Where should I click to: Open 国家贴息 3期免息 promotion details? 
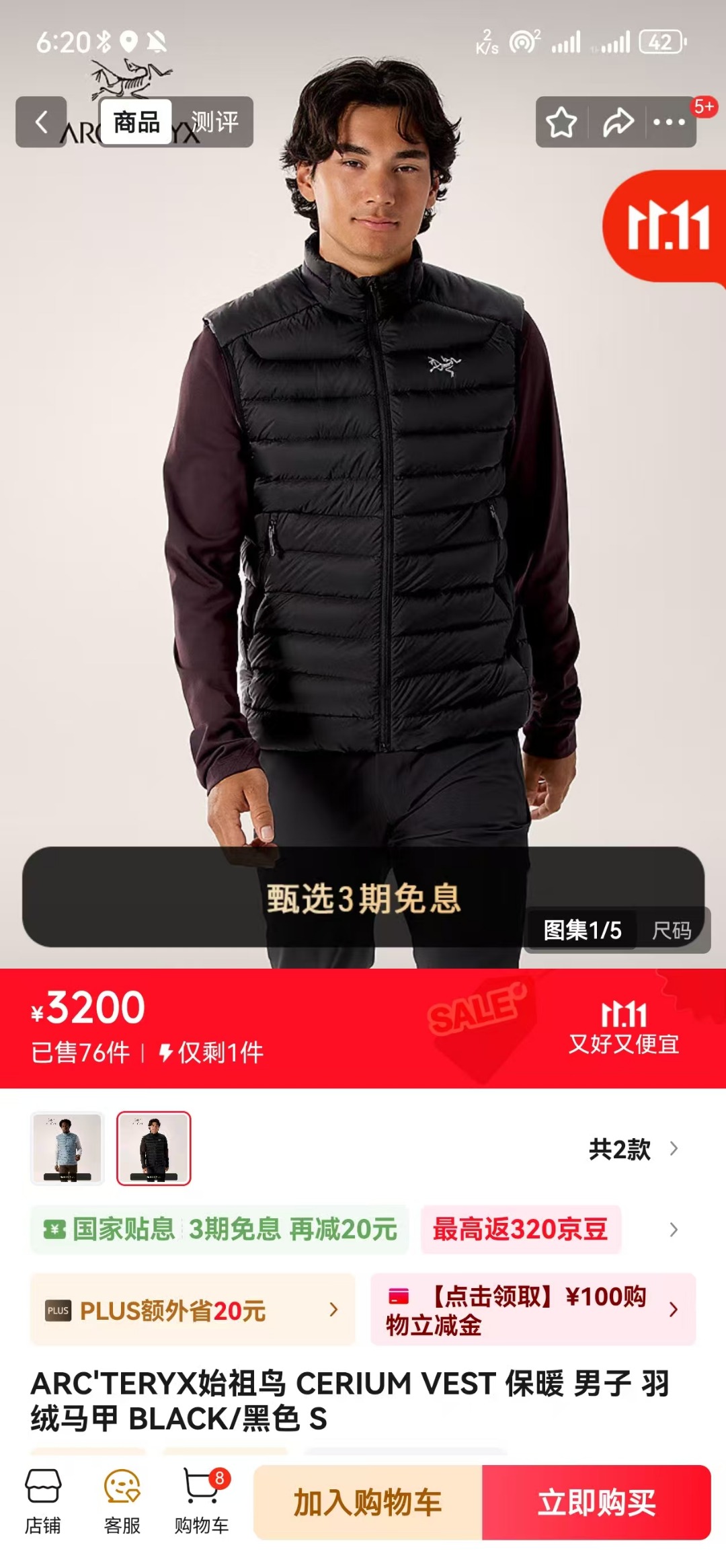coord(220,1229)
